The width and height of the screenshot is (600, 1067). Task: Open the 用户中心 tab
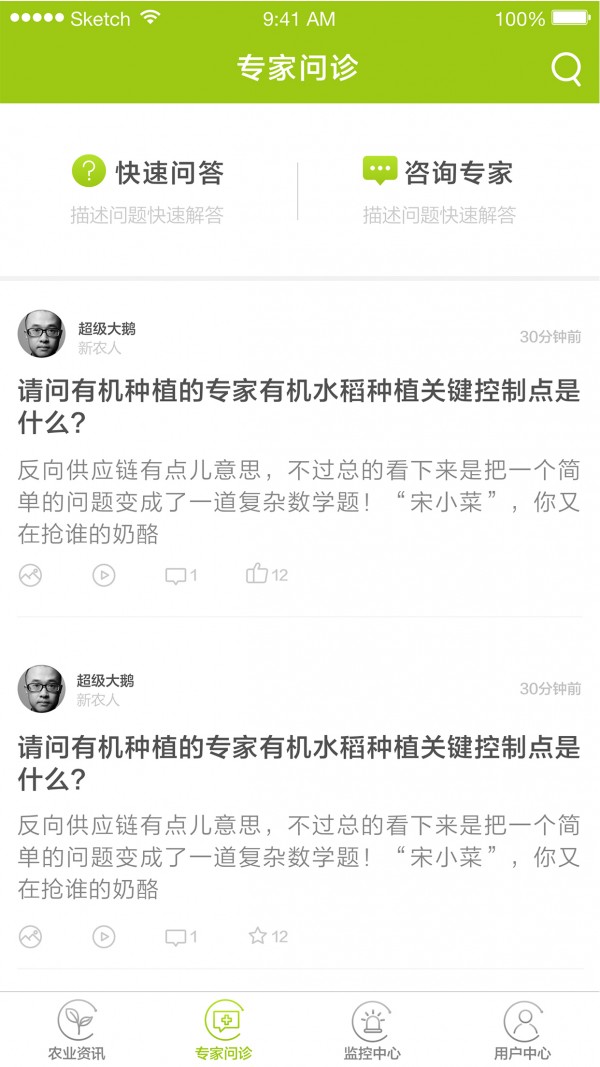tap(522, 1031)
